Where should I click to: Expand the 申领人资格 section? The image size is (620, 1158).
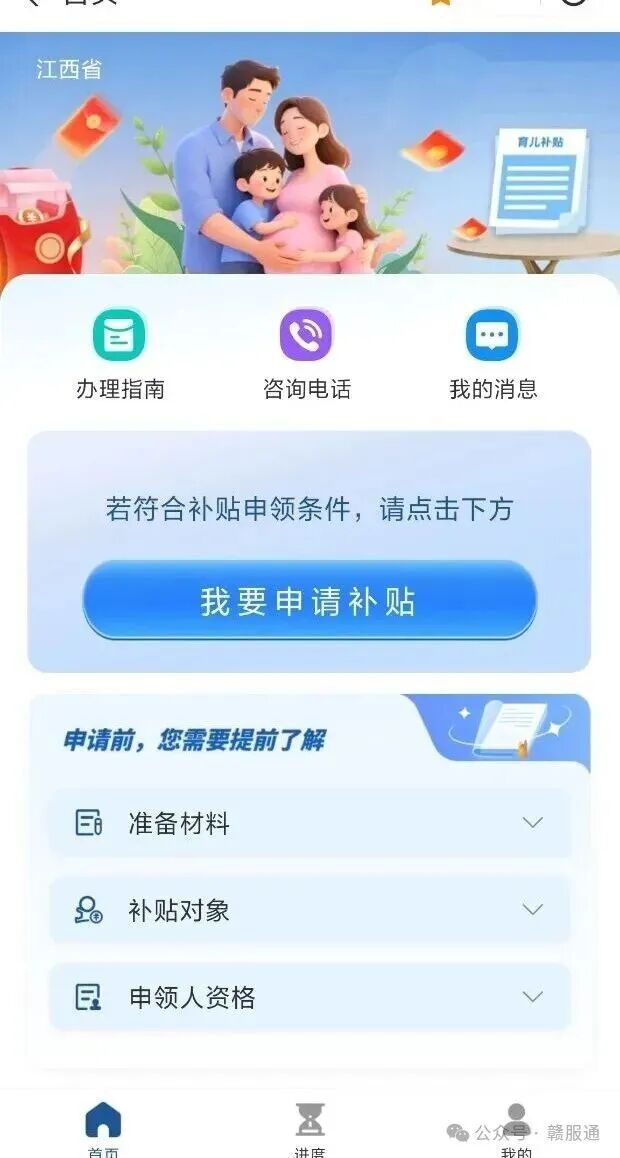(x=310, y=997)
